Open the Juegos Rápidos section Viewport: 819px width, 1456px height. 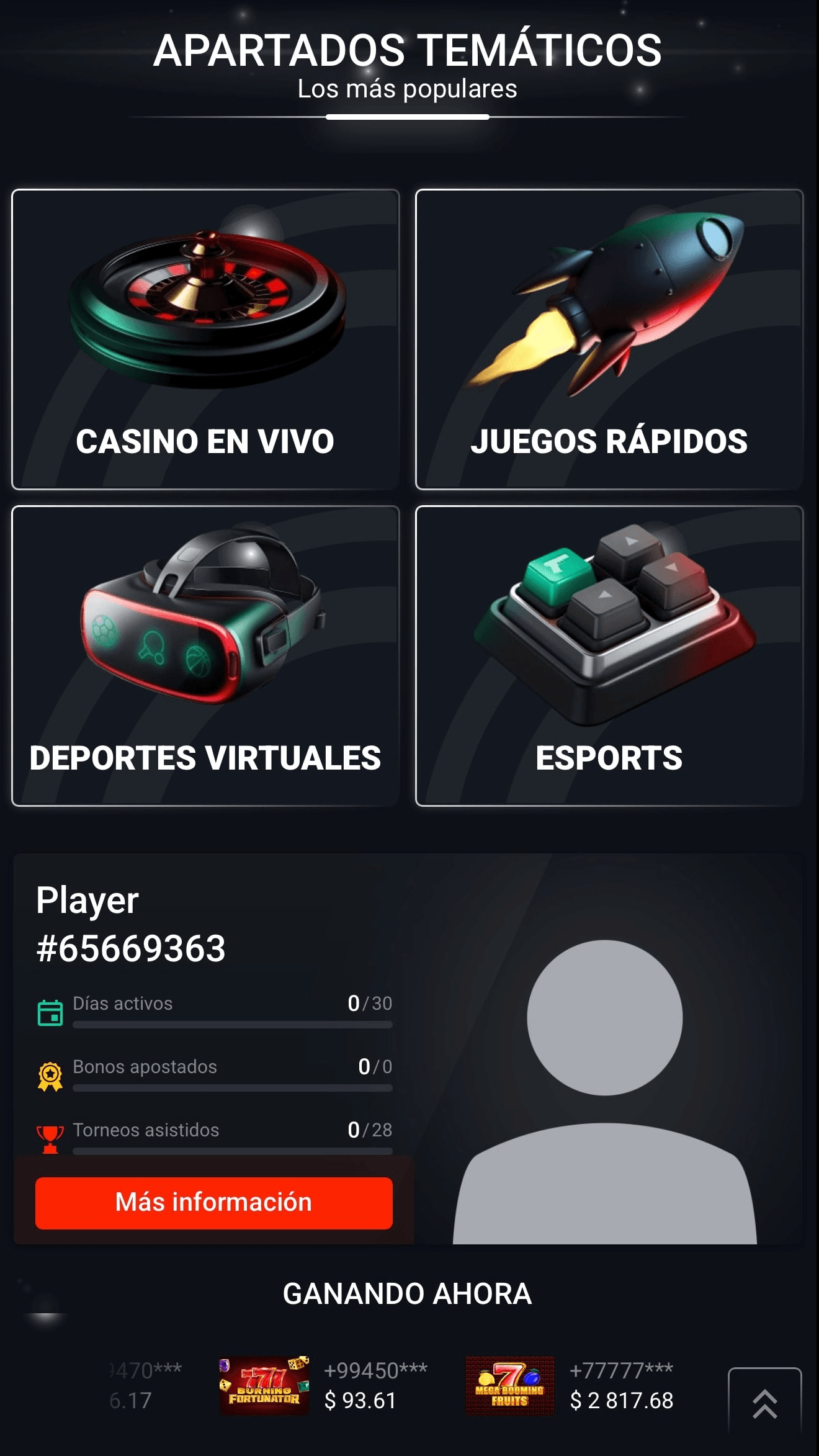(609, 339)
